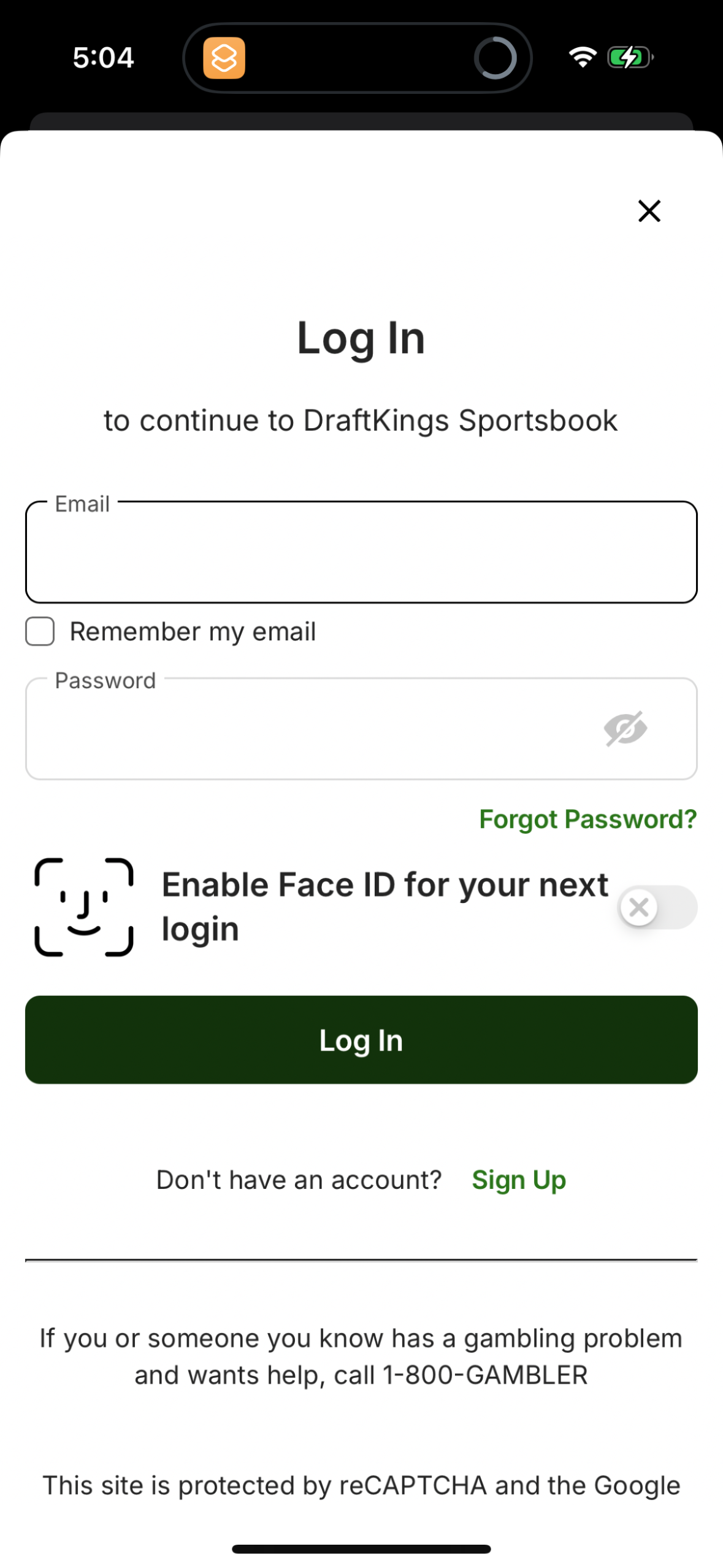Image resolution: width=723 pixels, height=1568 pixels.
Task: Select Sign Up to create an account
Action: click(518, 1179)
